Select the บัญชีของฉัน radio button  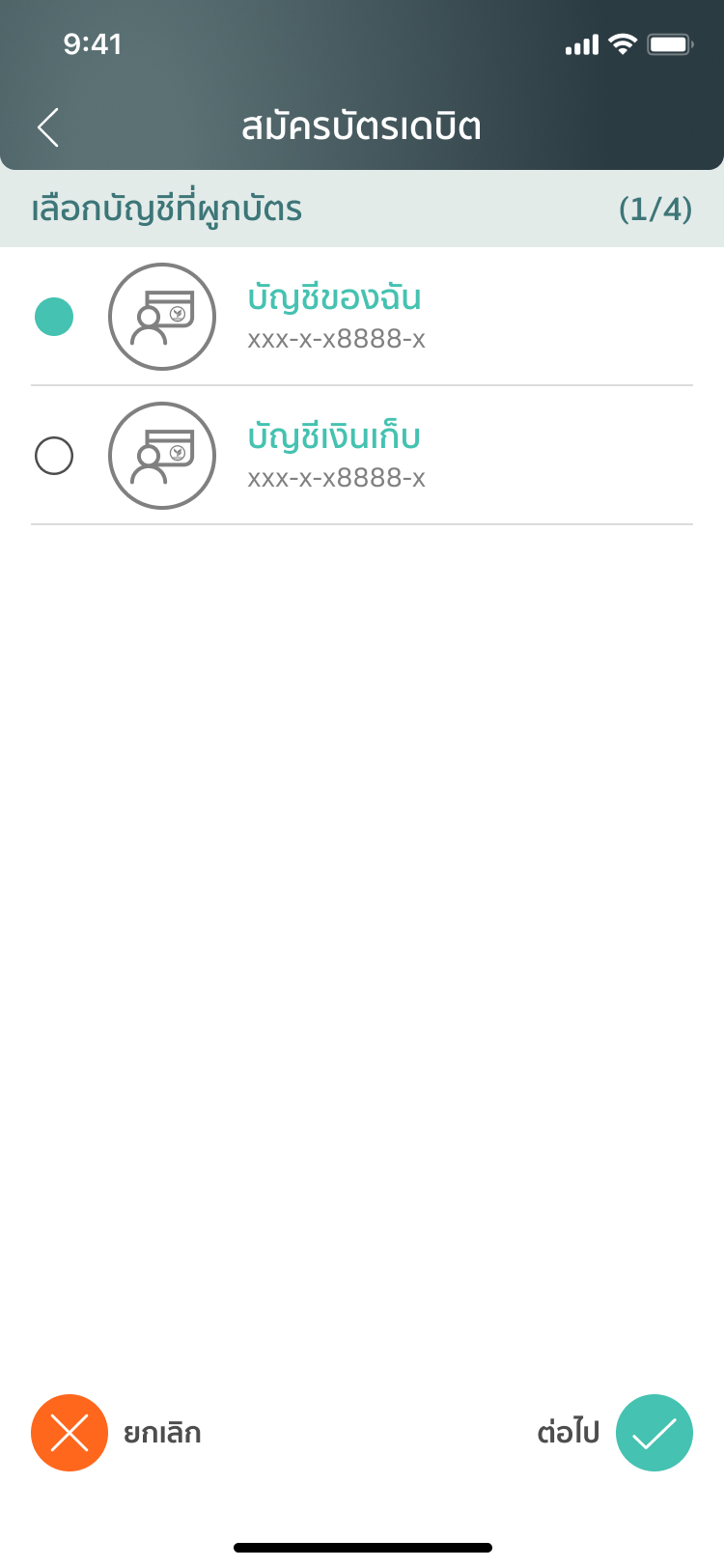point(54,317)
